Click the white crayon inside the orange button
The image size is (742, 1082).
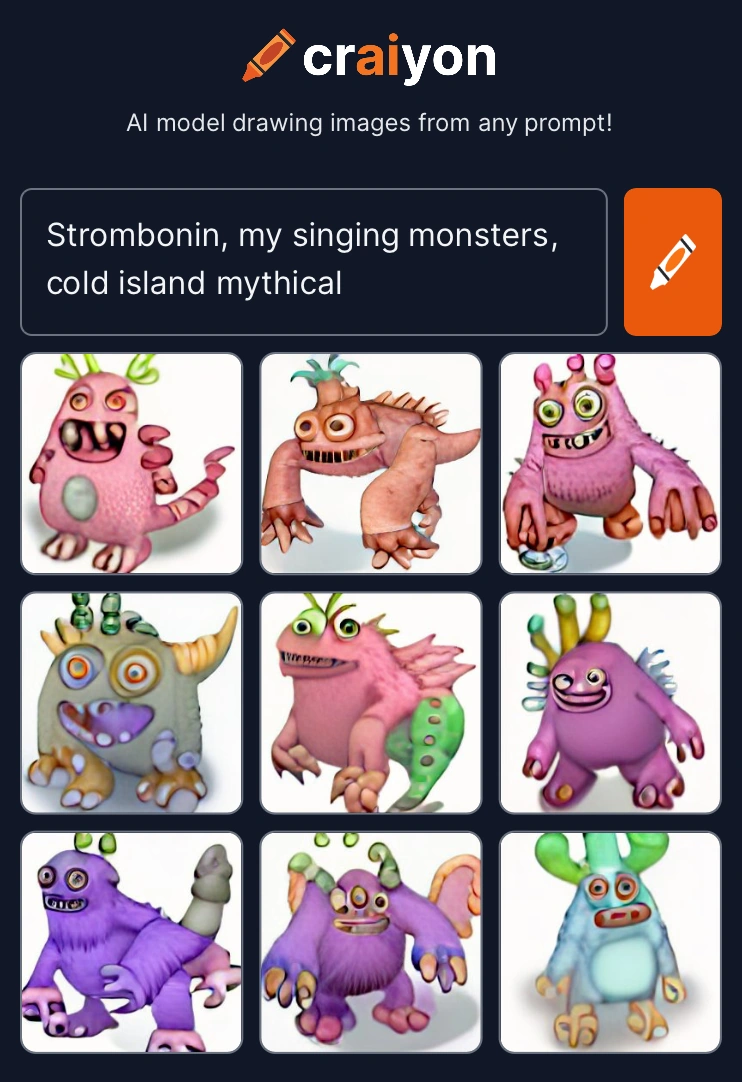coord(672,261)
